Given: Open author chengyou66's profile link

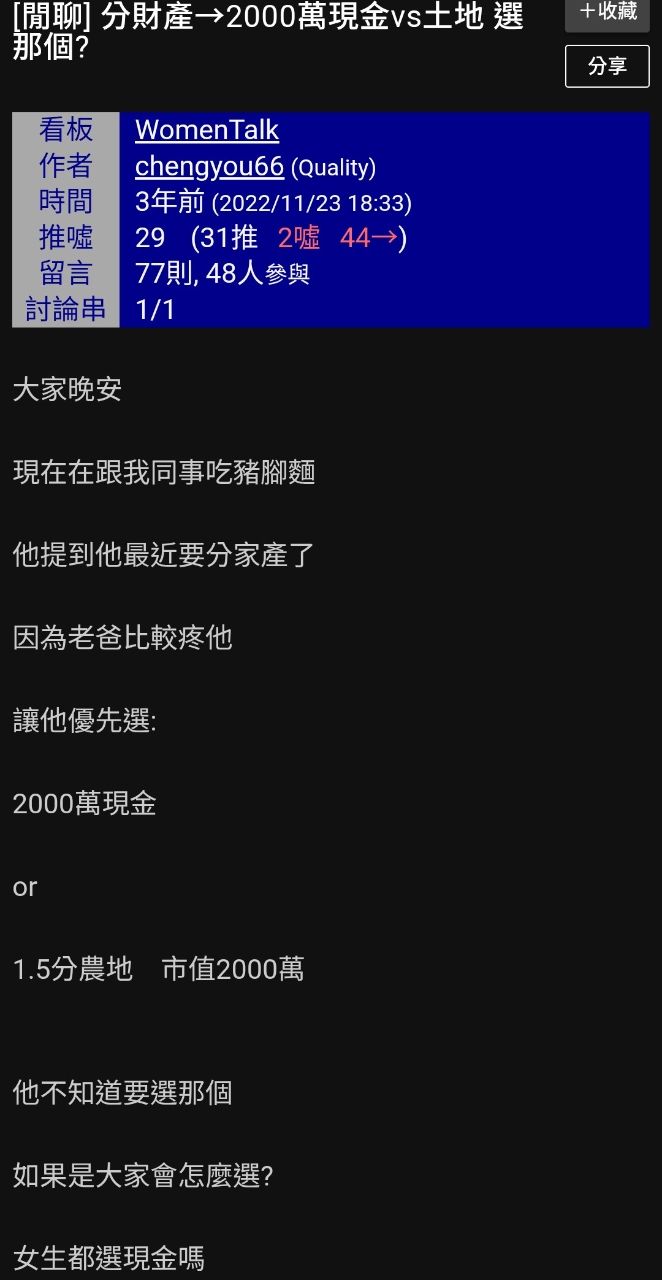Looking at the screenshot, I should (209, 166).
